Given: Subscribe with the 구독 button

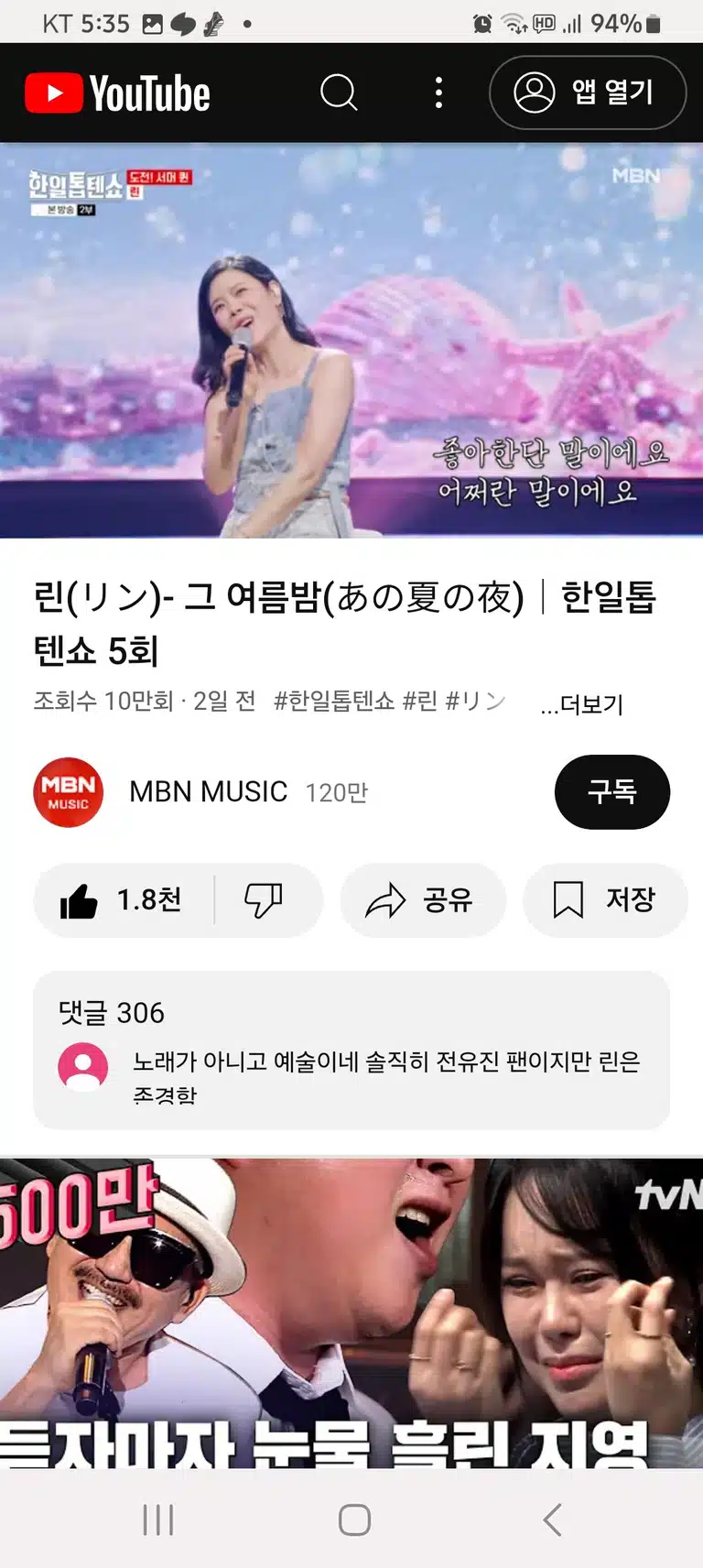Looking at the screenshot, I should pos(611,792).
